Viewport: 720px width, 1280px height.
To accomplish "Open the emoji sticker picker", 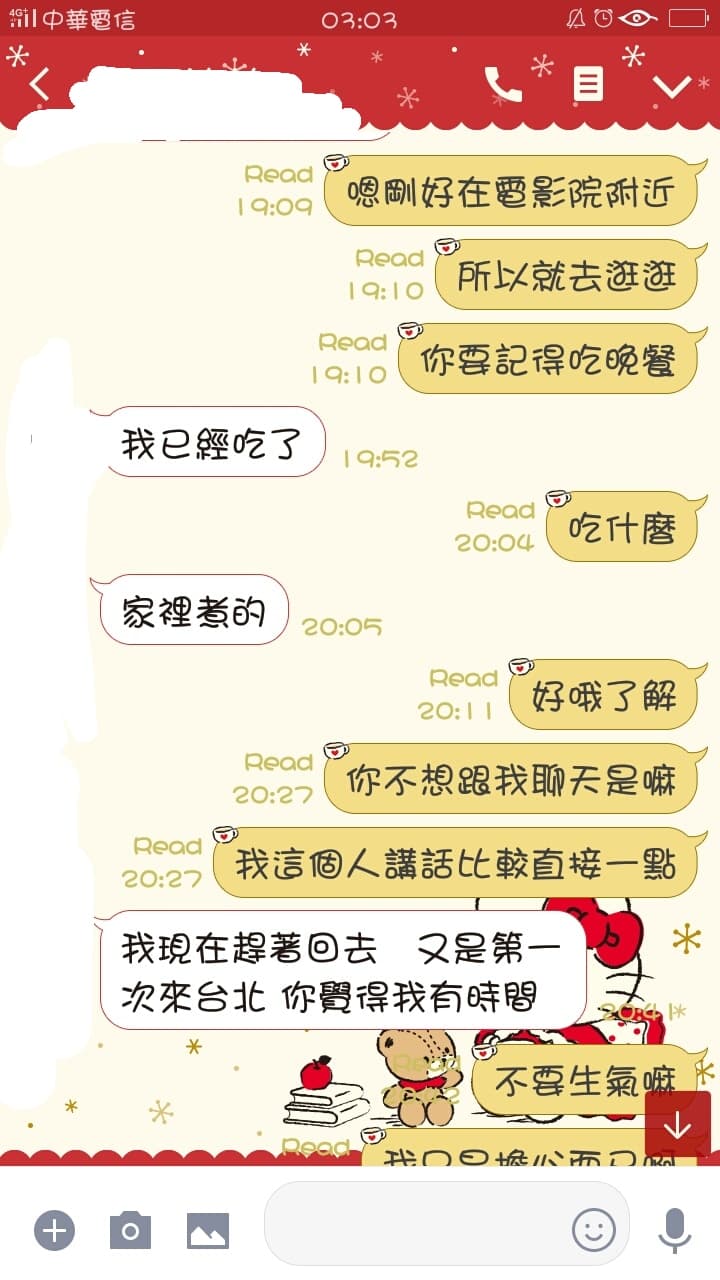I will pos(593,1229).
